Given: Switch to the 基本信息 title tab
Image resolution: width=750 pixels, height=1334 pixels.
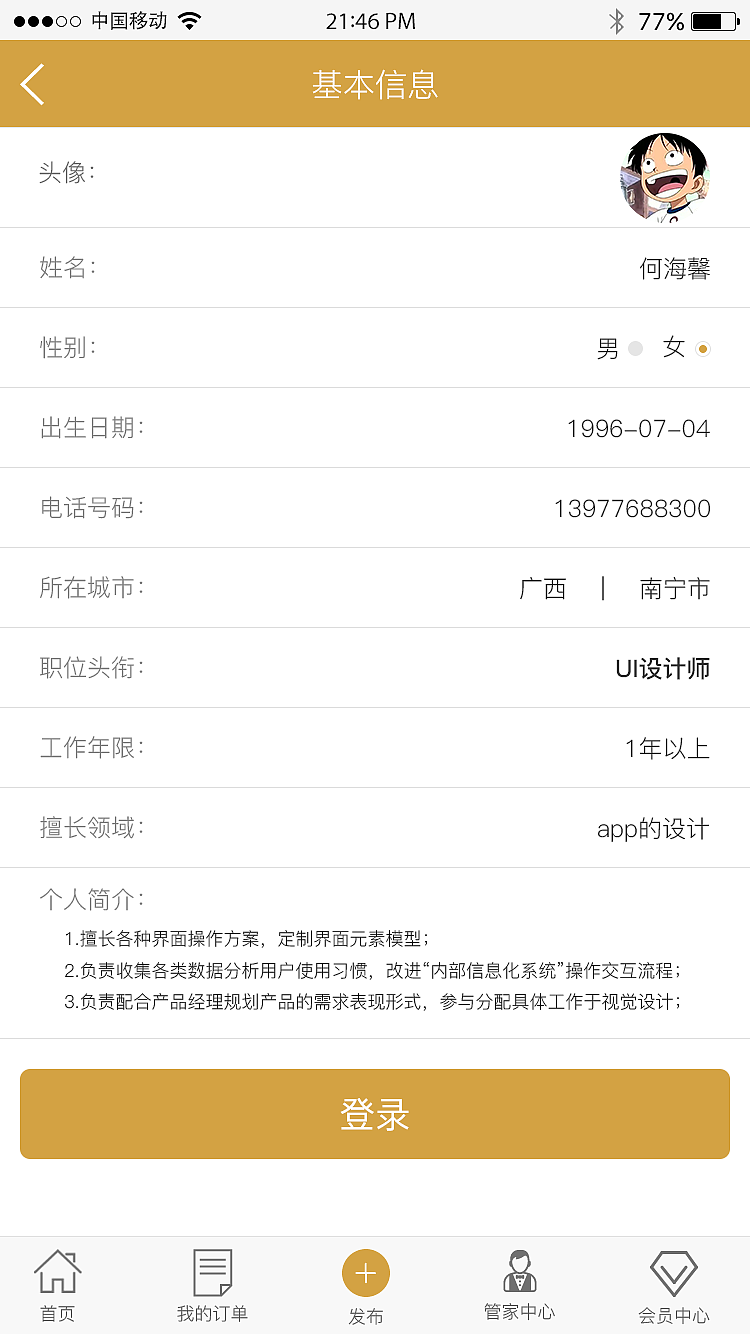Looking at the screenshot, I should coord(375,85).
